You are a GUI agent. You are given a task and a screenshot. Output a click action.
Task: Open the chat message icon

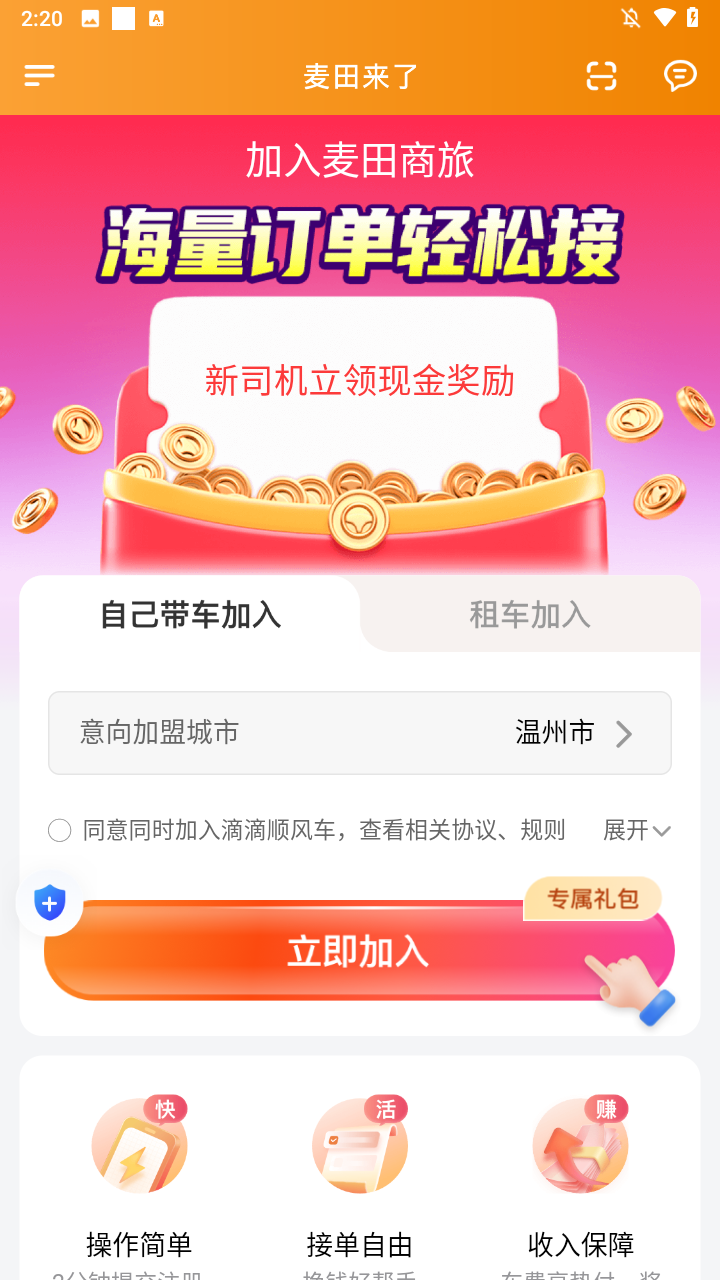(681, 75)
